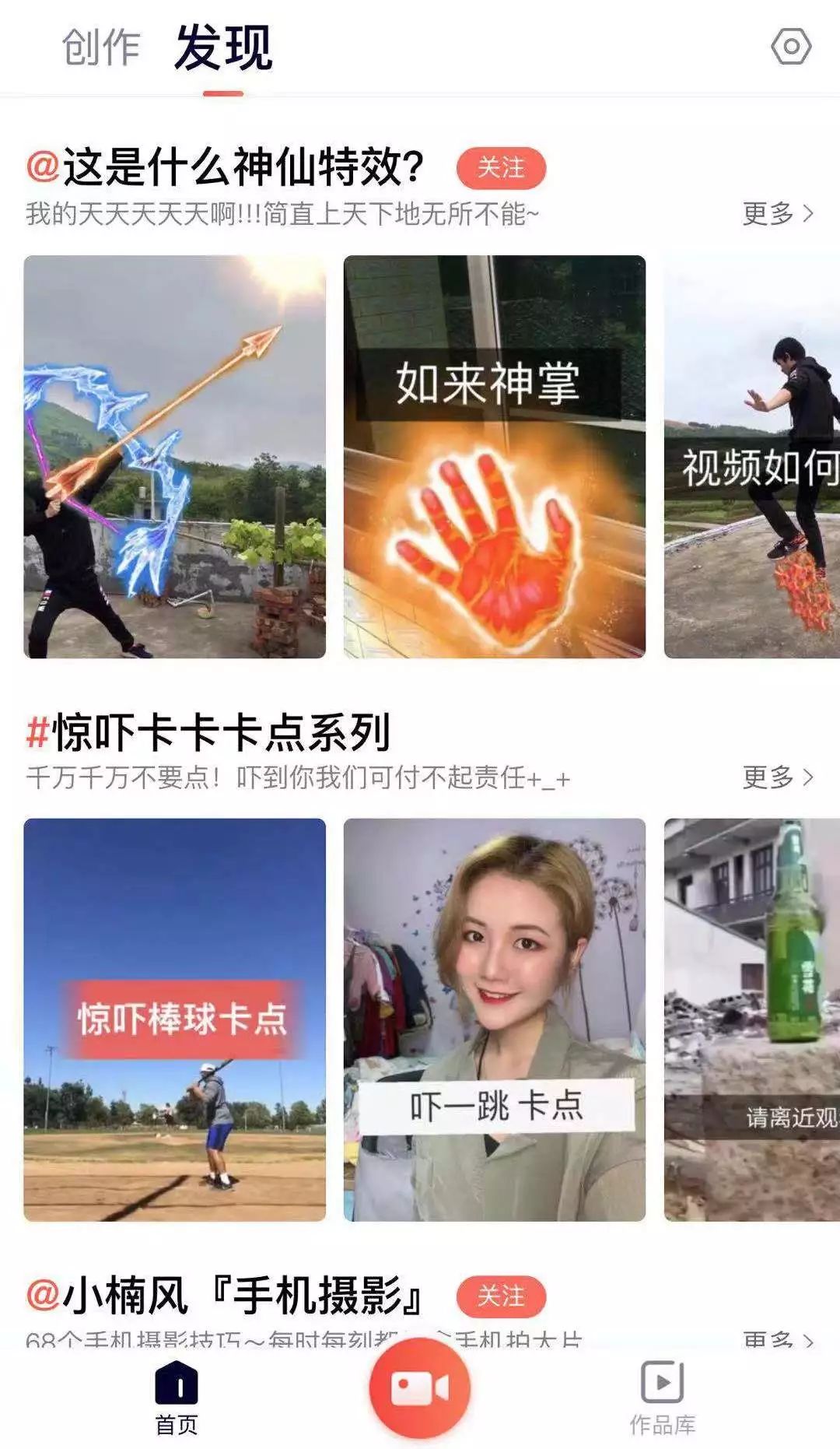Start recording with the red camera button
This screenshot has height=1449, width=840.
click(x=420, y=1388)
